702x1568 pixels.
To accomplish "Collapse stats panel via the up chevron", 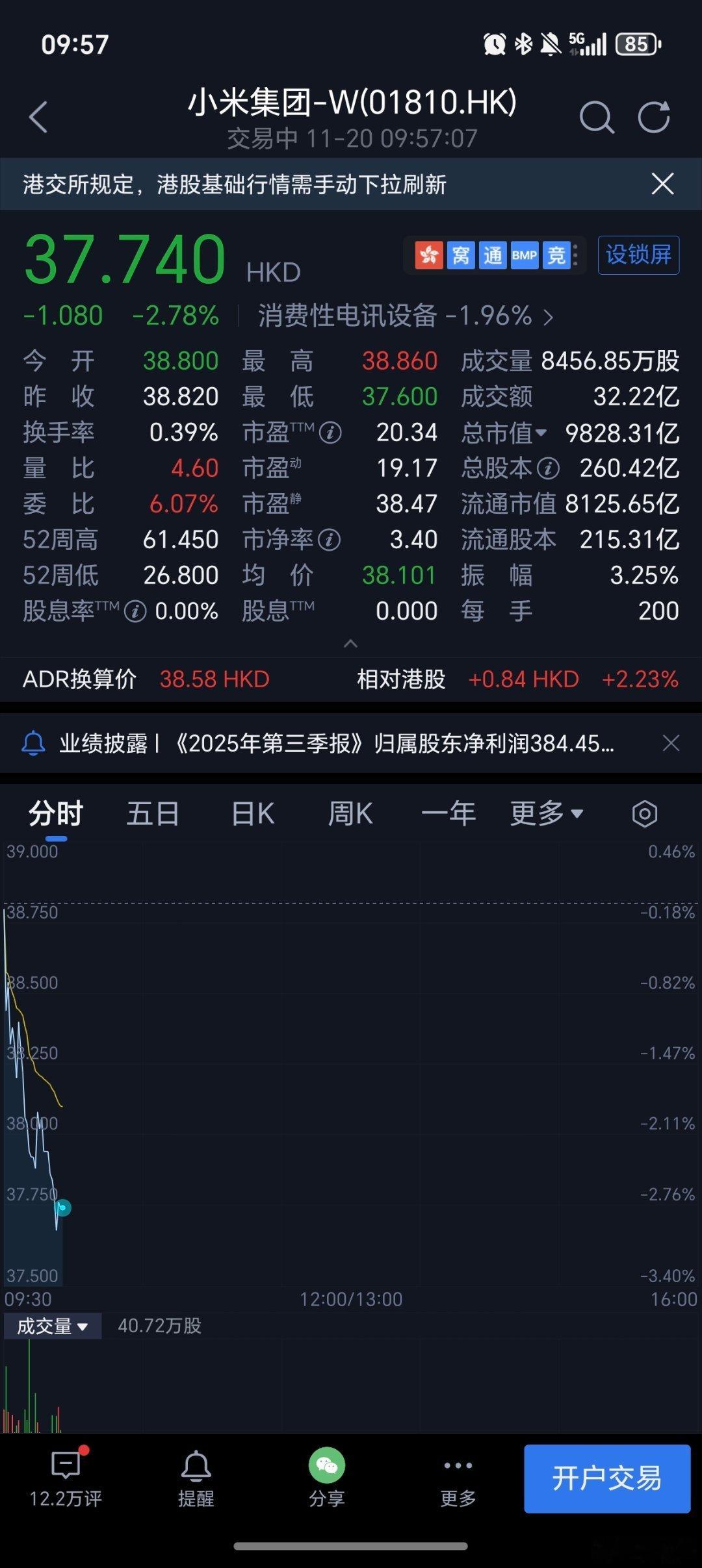I will click(x=351, y=644).
